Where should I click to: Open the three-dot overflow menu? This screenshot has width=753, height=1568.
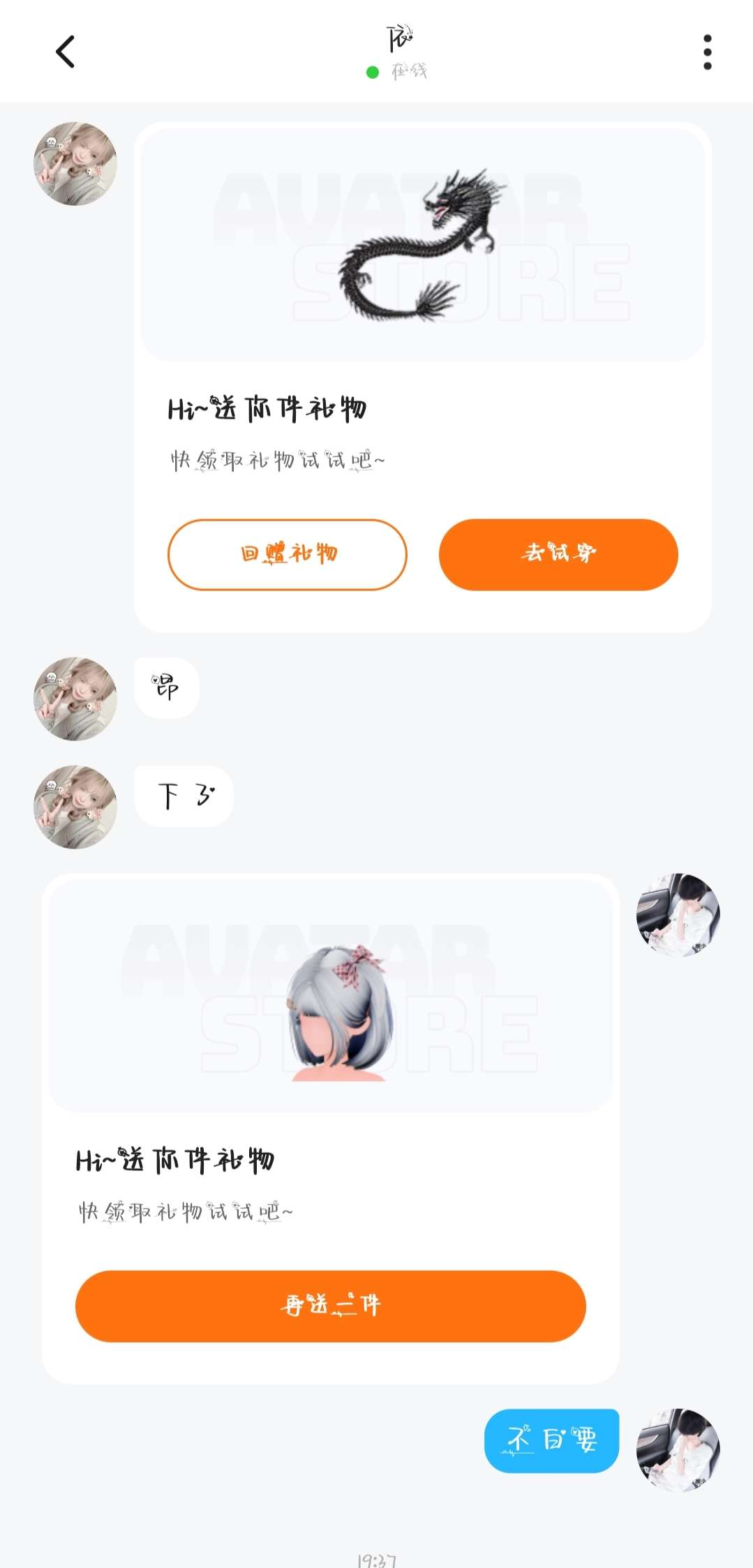pyautogui.click(x=707, y=52)
